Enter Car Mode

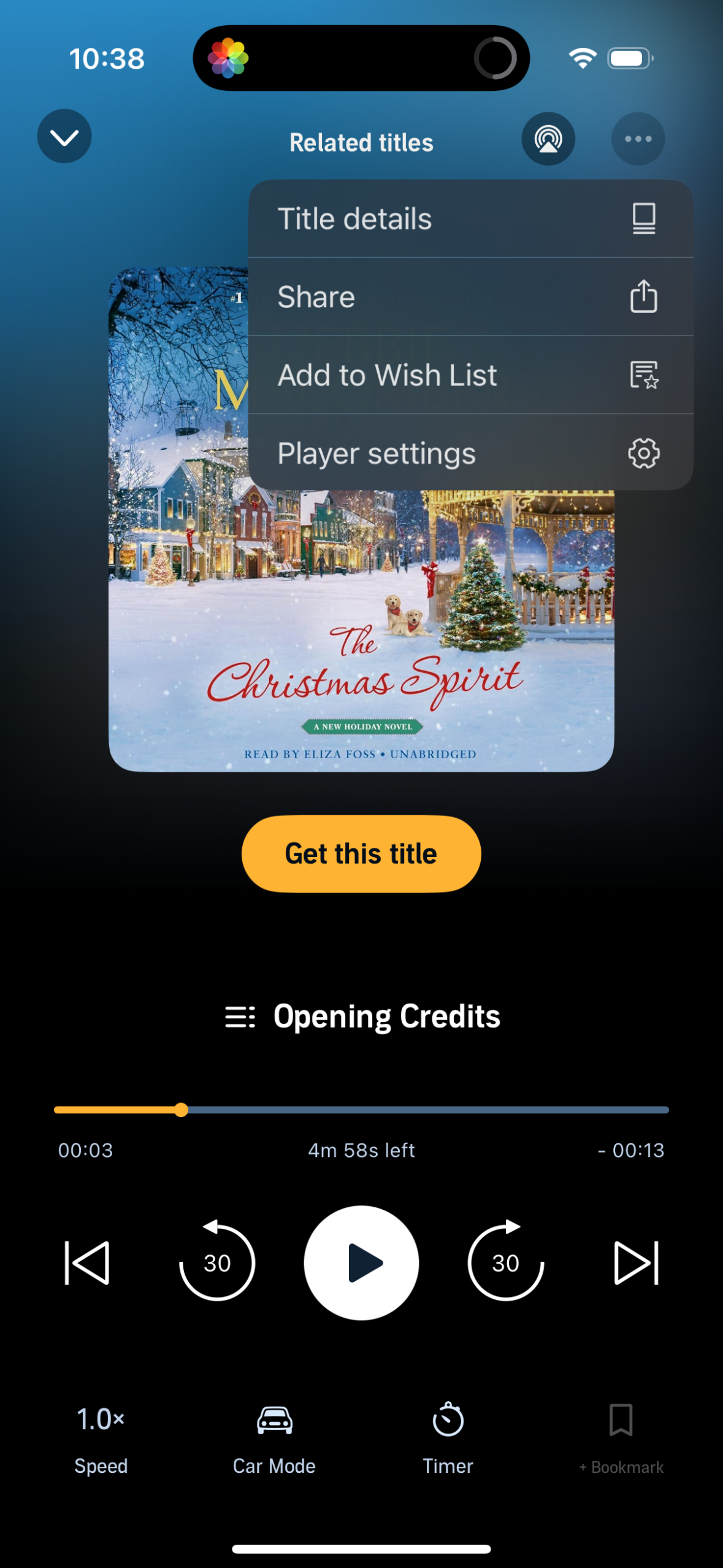[x=274, y=1439]
